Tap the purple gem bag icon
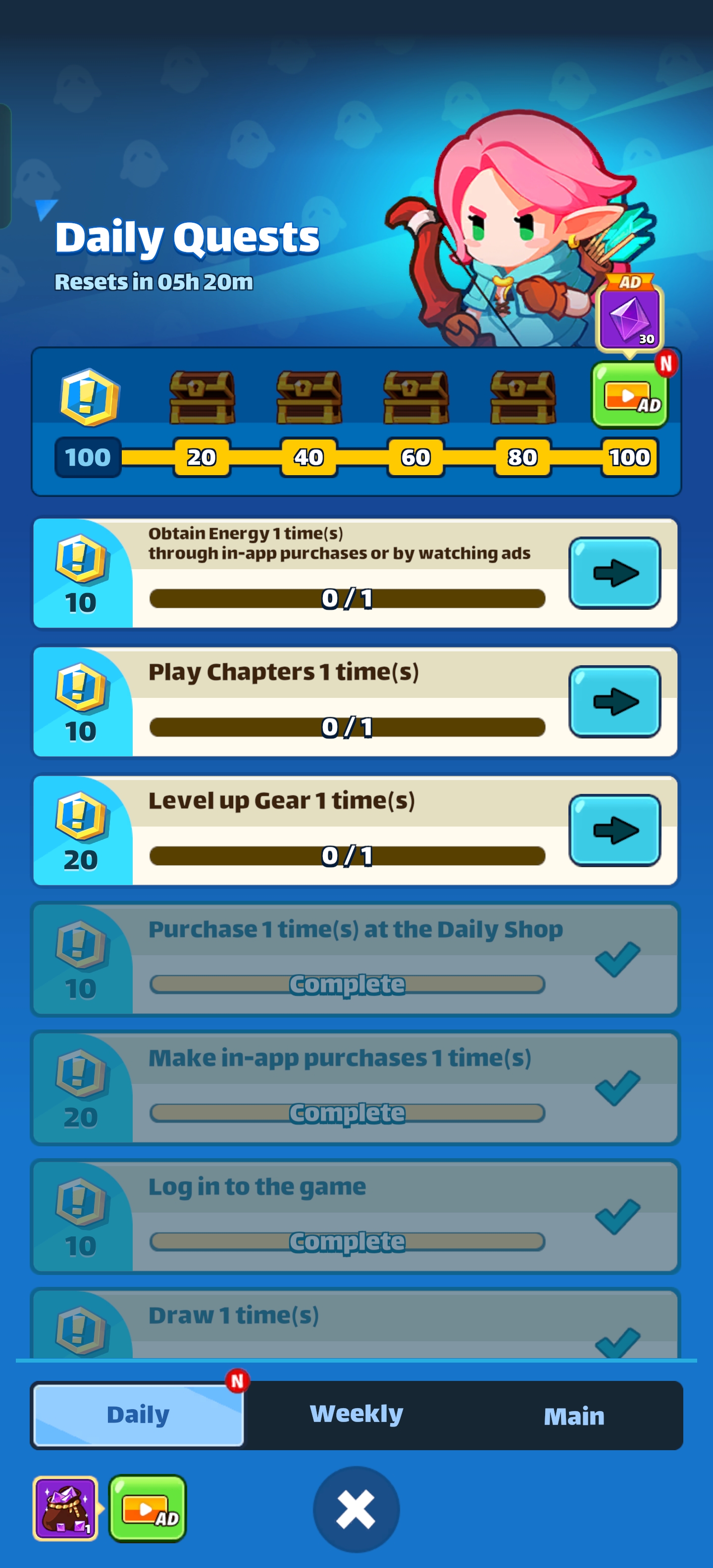This screenshot has height=1568, width=713. [65, 1508]
